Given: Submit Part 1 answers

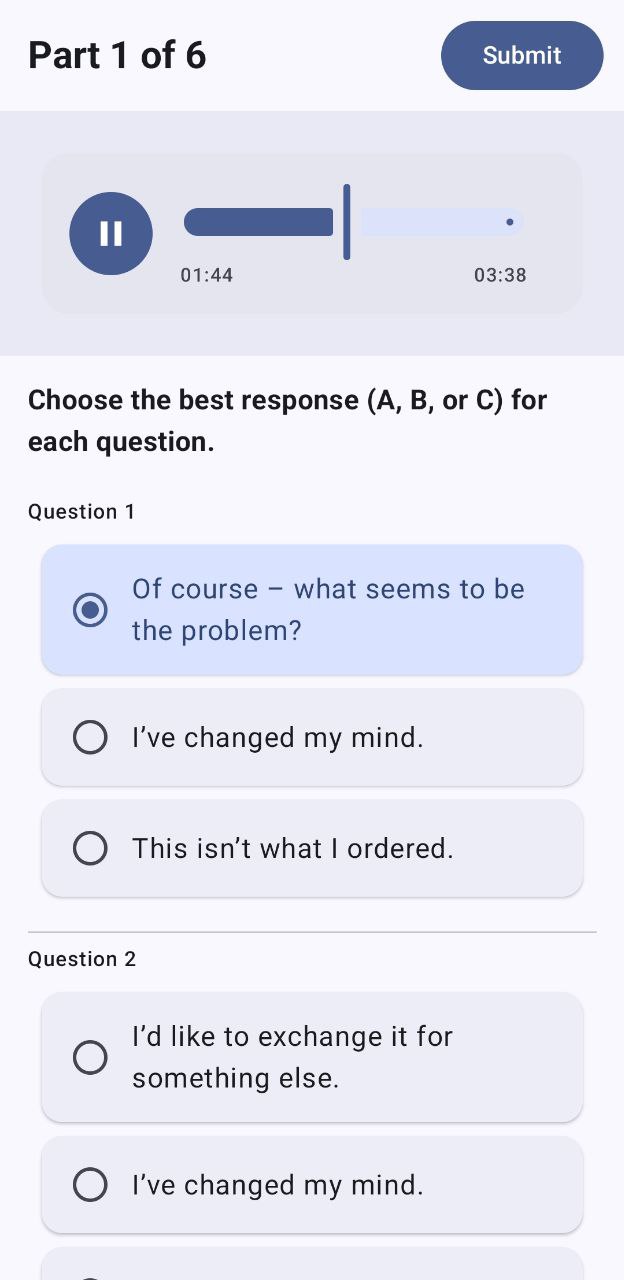Looking at the screenshot, I should coord(521,56).
